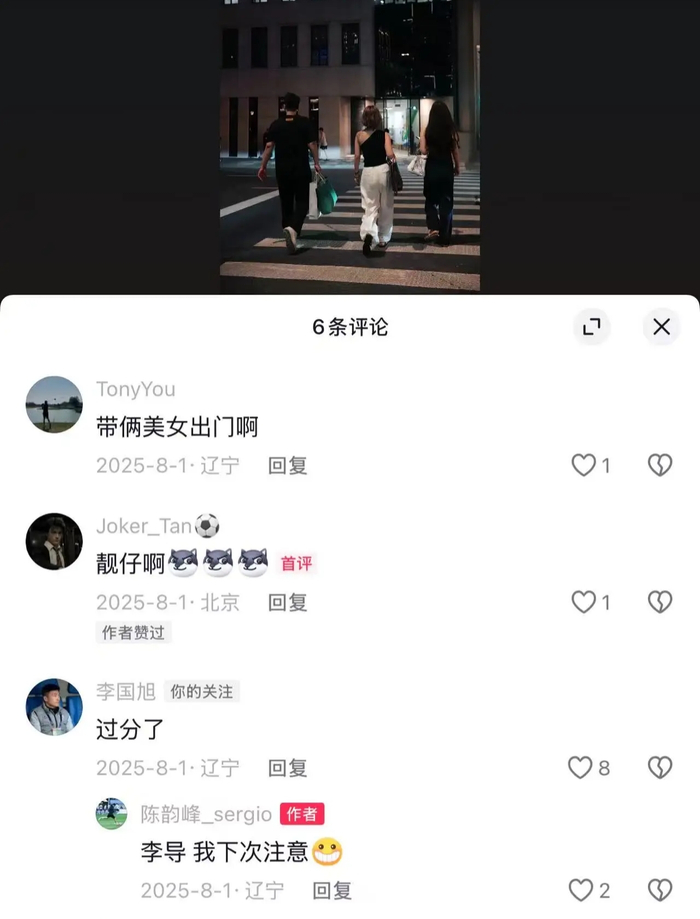The width and height of the screenshot is (700, 919).
Task: Expand the comments panel to full screen
Action: click(x=591, y=327)
